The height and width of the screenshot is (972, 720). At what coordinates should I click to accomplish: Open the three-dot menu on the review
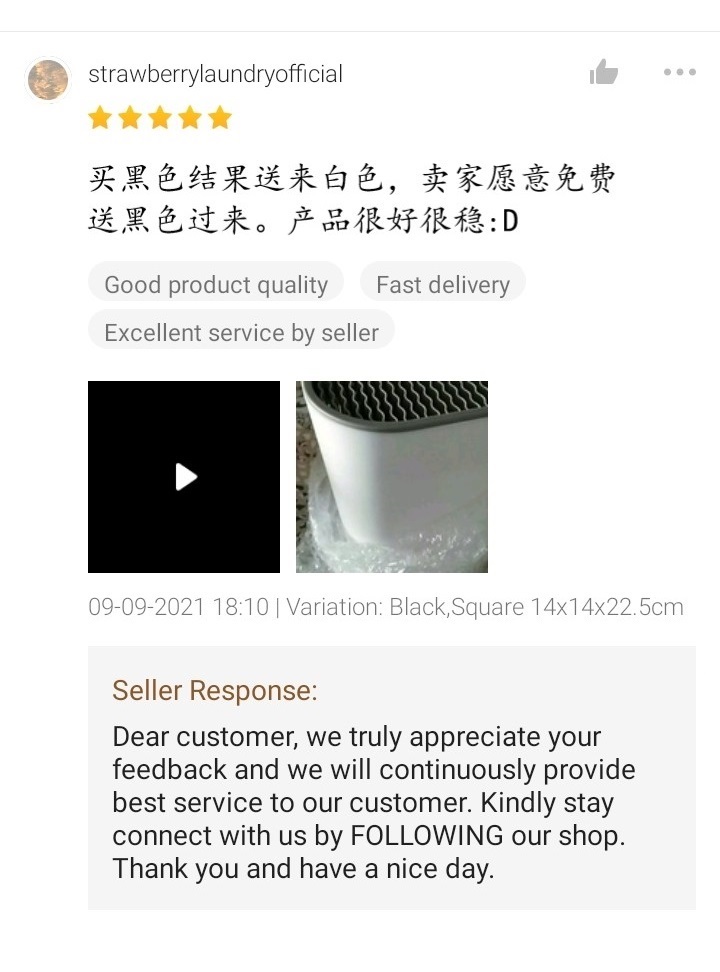(x=679, y=72)
